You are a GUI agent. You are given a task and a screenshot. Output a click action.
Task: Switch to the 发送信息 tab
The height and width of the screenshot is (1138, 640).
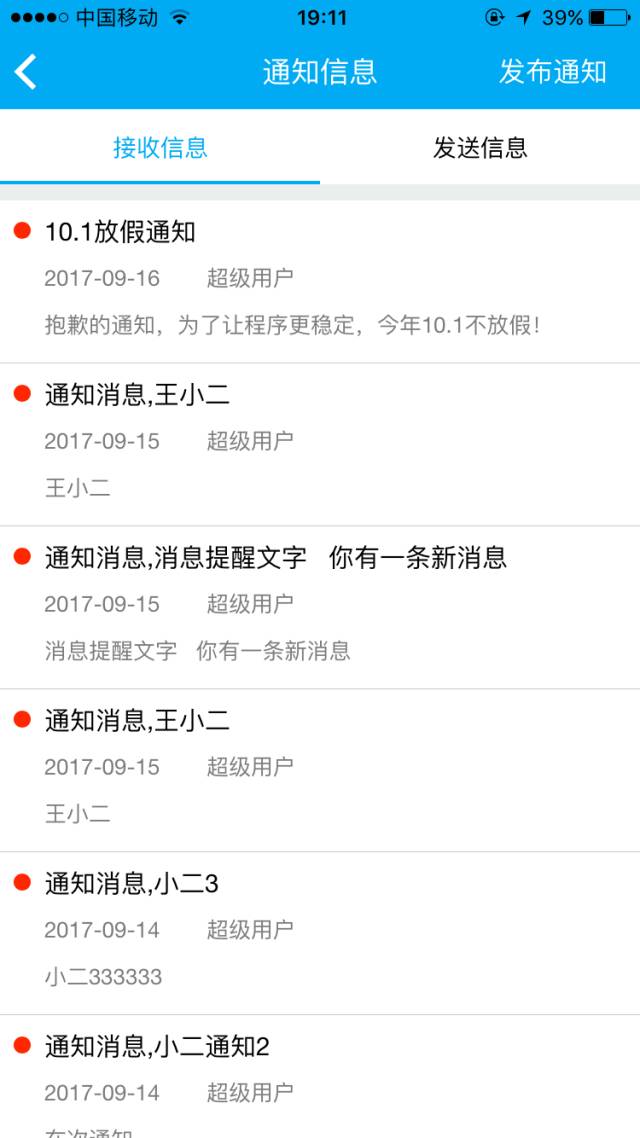tap(480, 148)
